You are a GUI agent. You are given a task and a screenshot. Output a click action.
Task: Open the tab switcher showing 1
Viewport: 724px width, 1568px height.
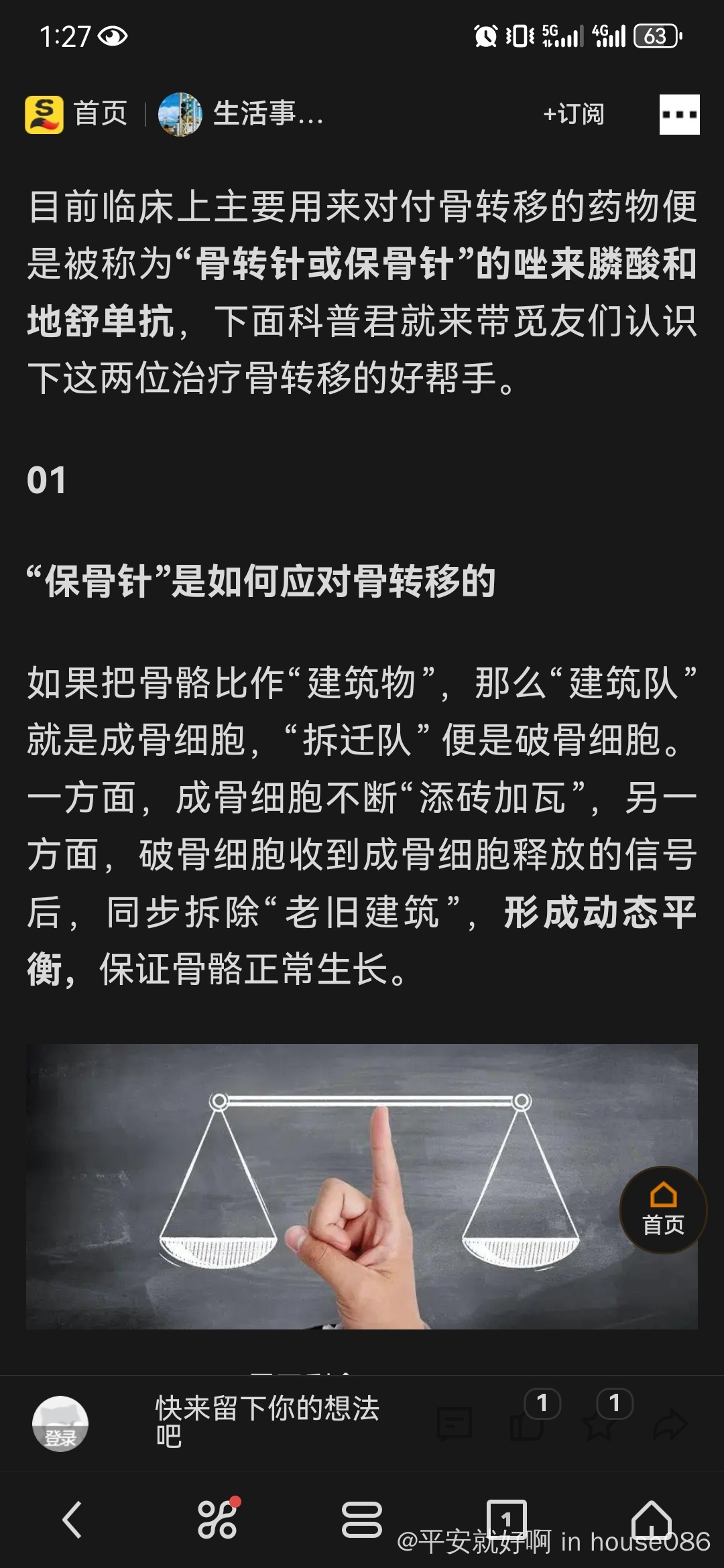click(507, 1519)
